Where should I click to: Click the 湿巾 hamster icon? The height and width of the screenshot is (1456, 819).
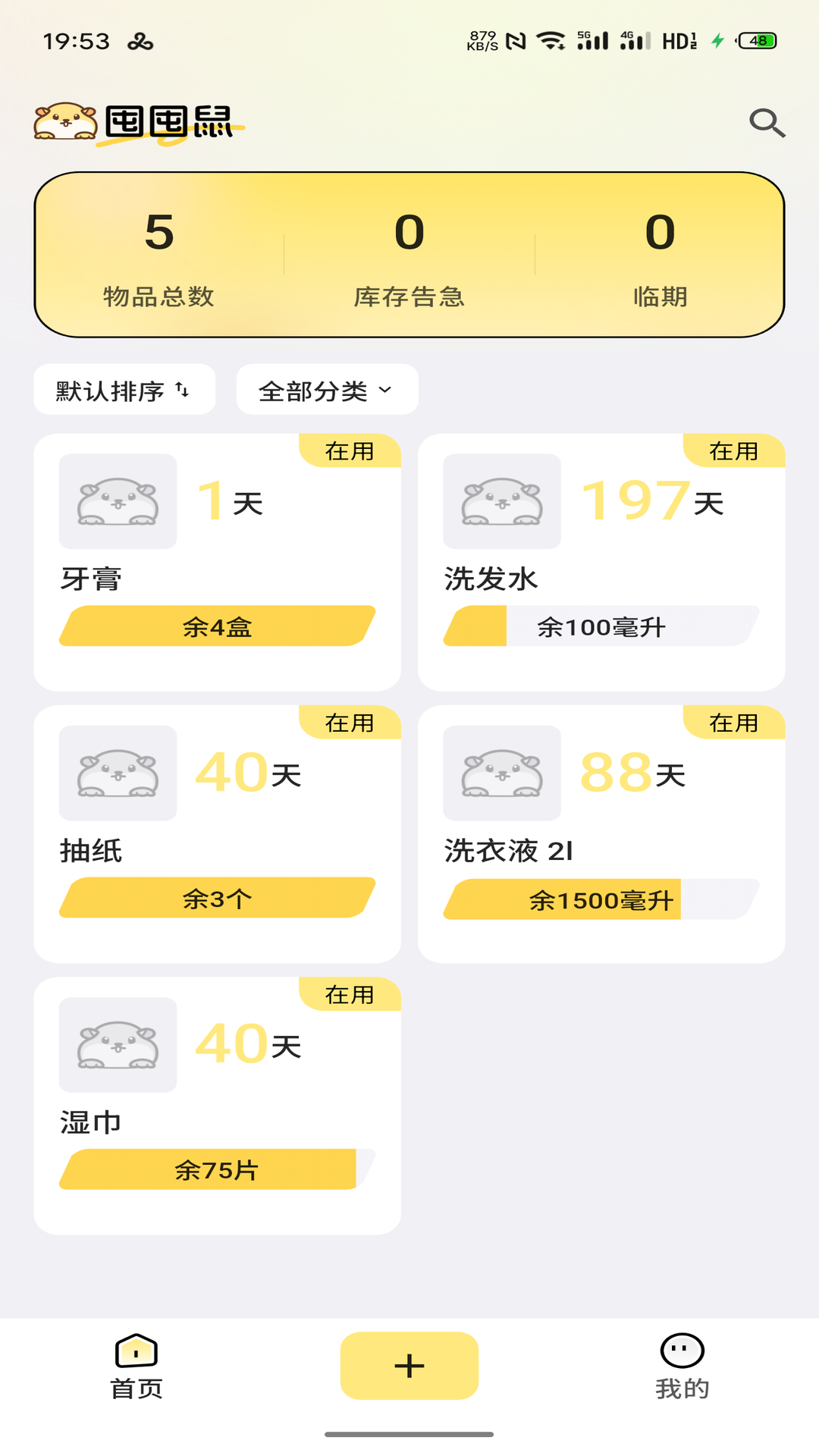coord(117,1045)
